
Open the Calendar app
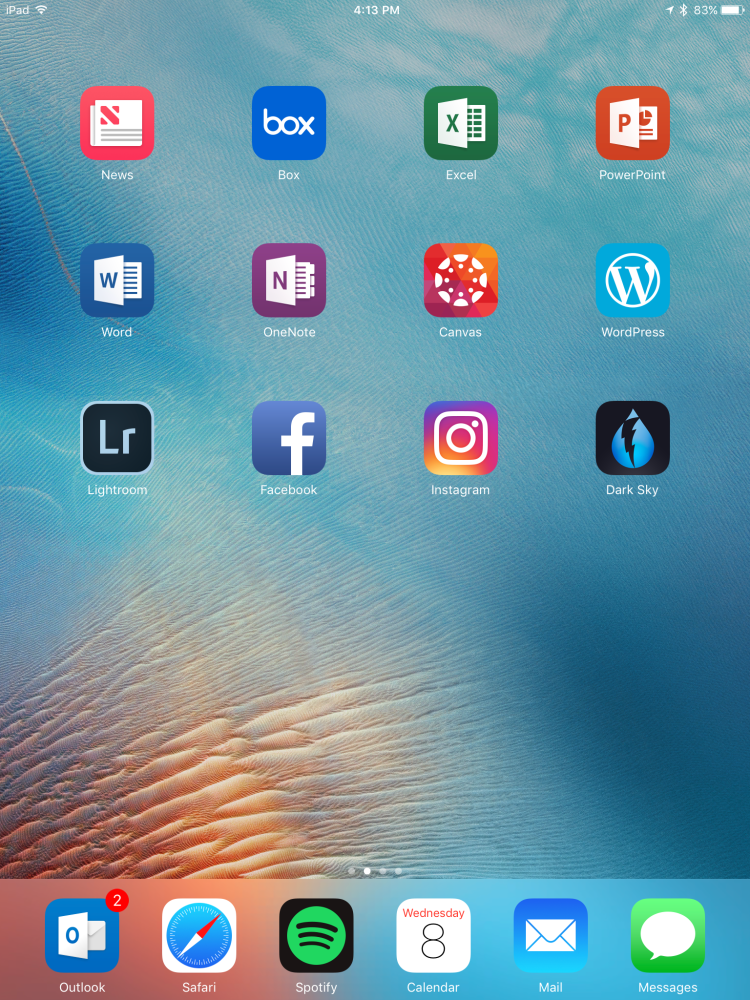pyautogui.click(x=433, y=936)
